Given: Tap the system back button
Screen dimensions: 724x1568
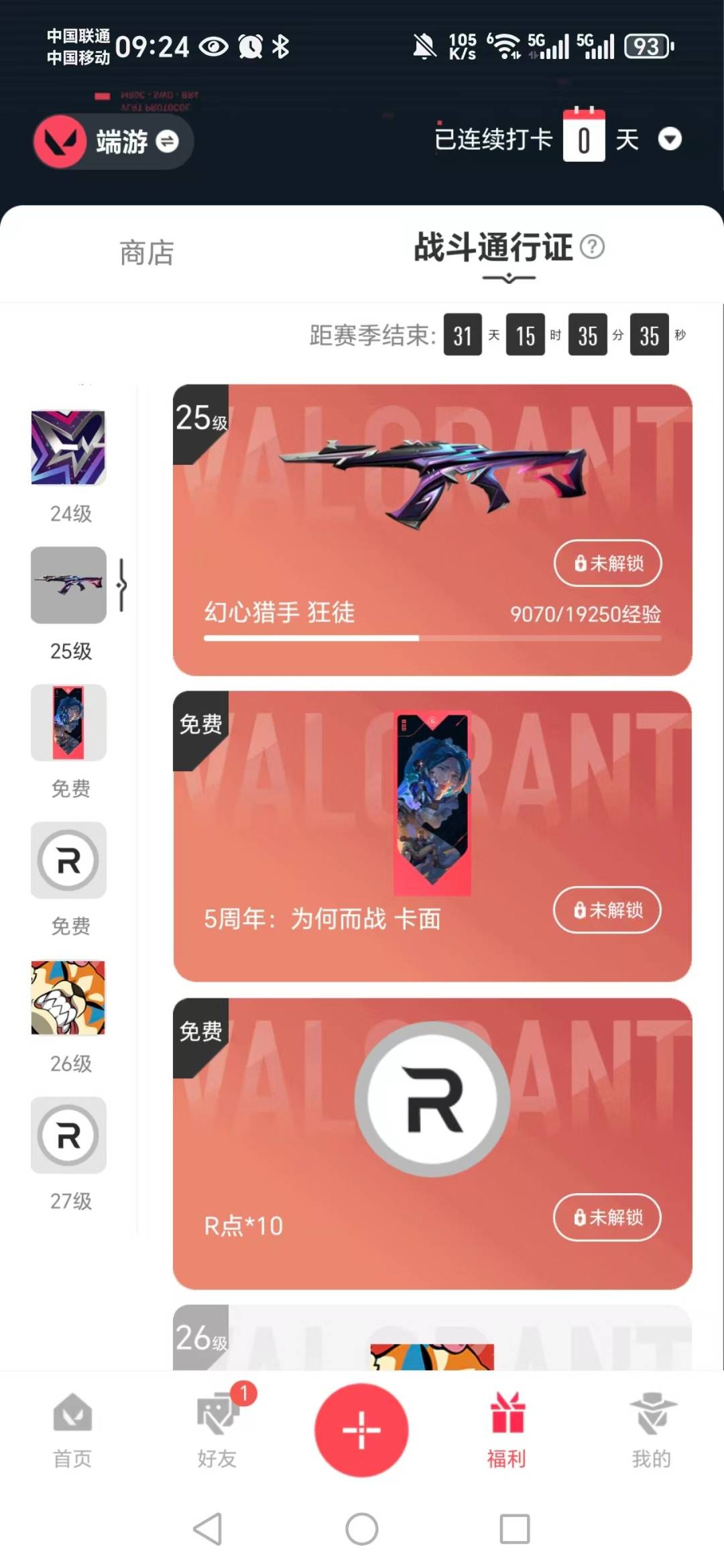Looking at the screenshot, I should (x=208, y=1529).
